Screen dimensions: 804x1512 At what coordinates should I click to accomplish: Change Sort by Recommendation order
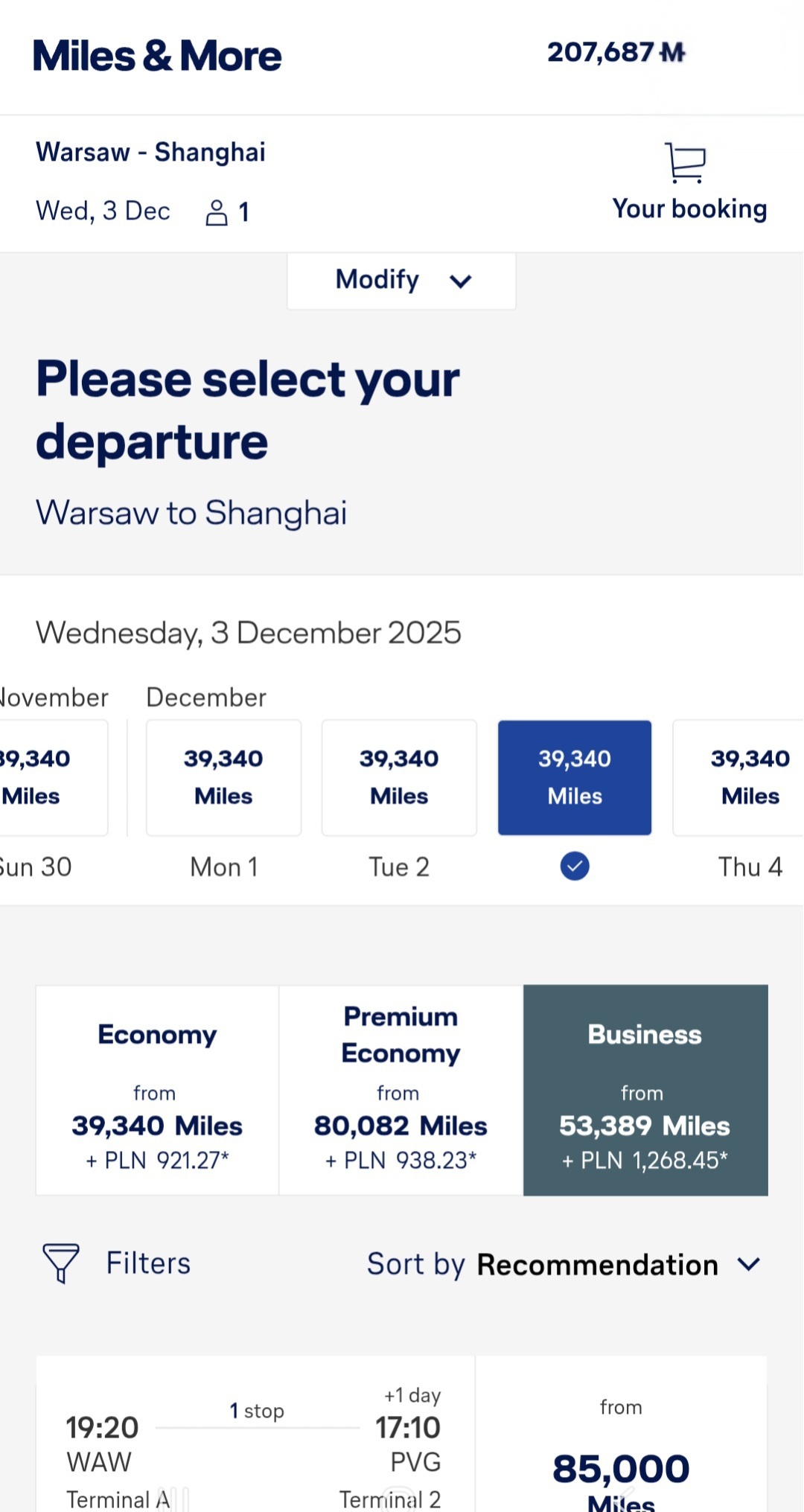(564, 1265)
